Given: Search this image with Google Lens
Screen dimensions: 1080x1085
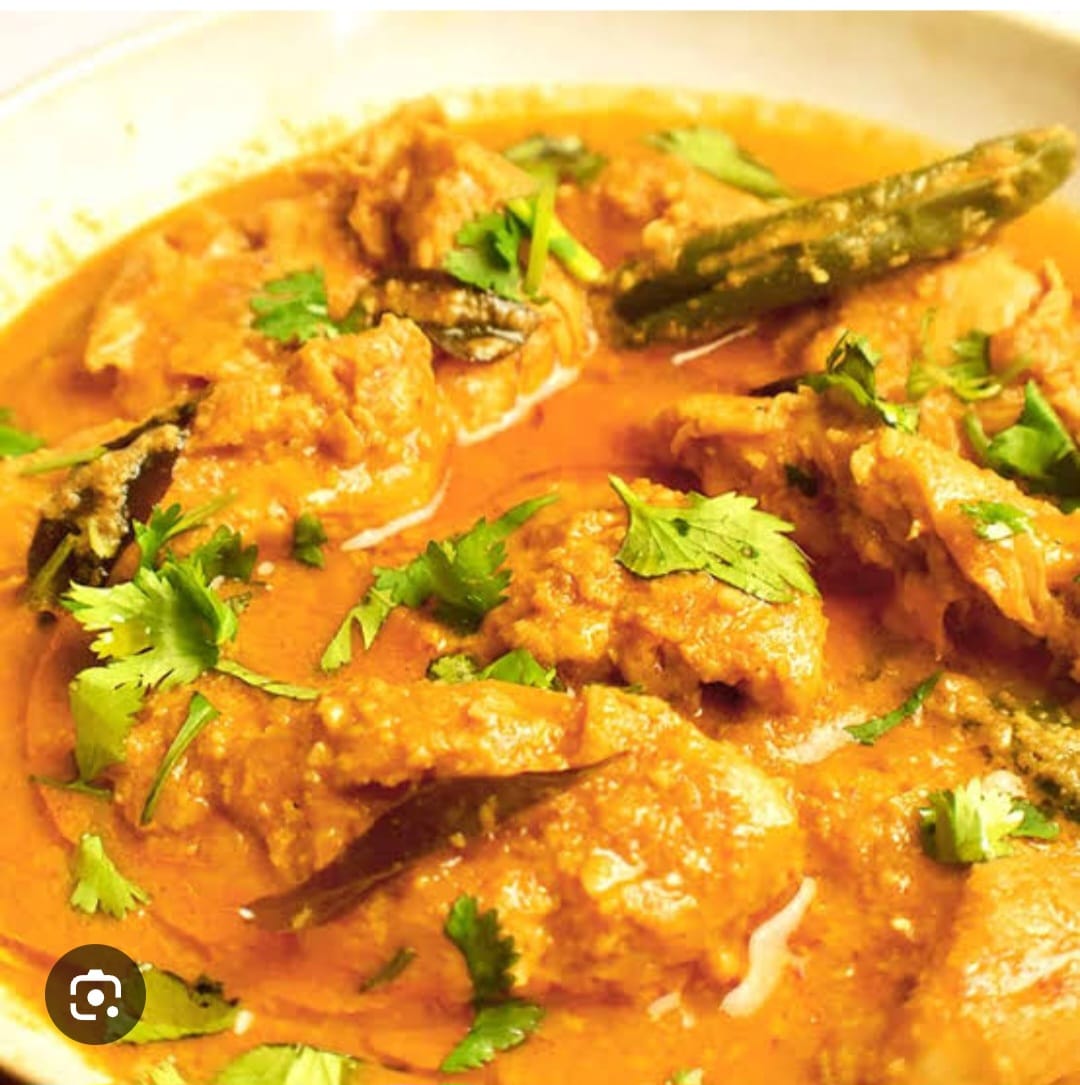Looking at the screenshot, I should pyautogui.click(x=95, y=994).
